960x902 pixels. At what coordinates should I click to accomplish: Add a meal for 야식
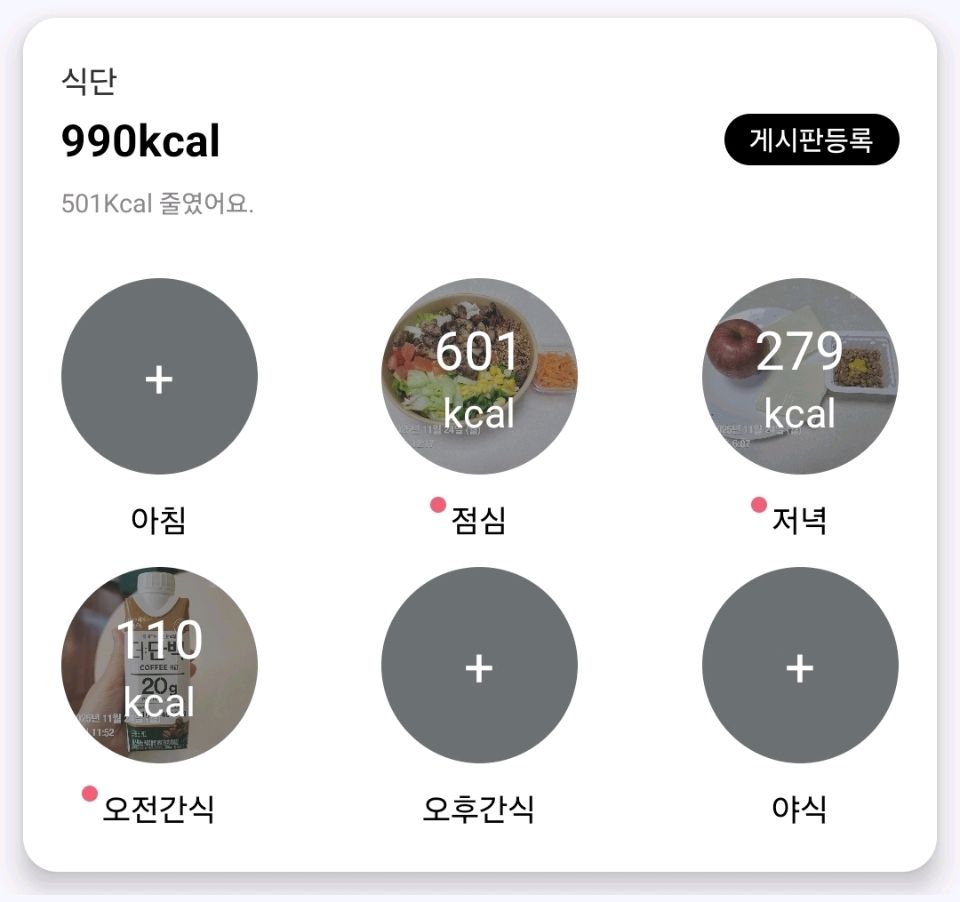(x=799, y=665)
